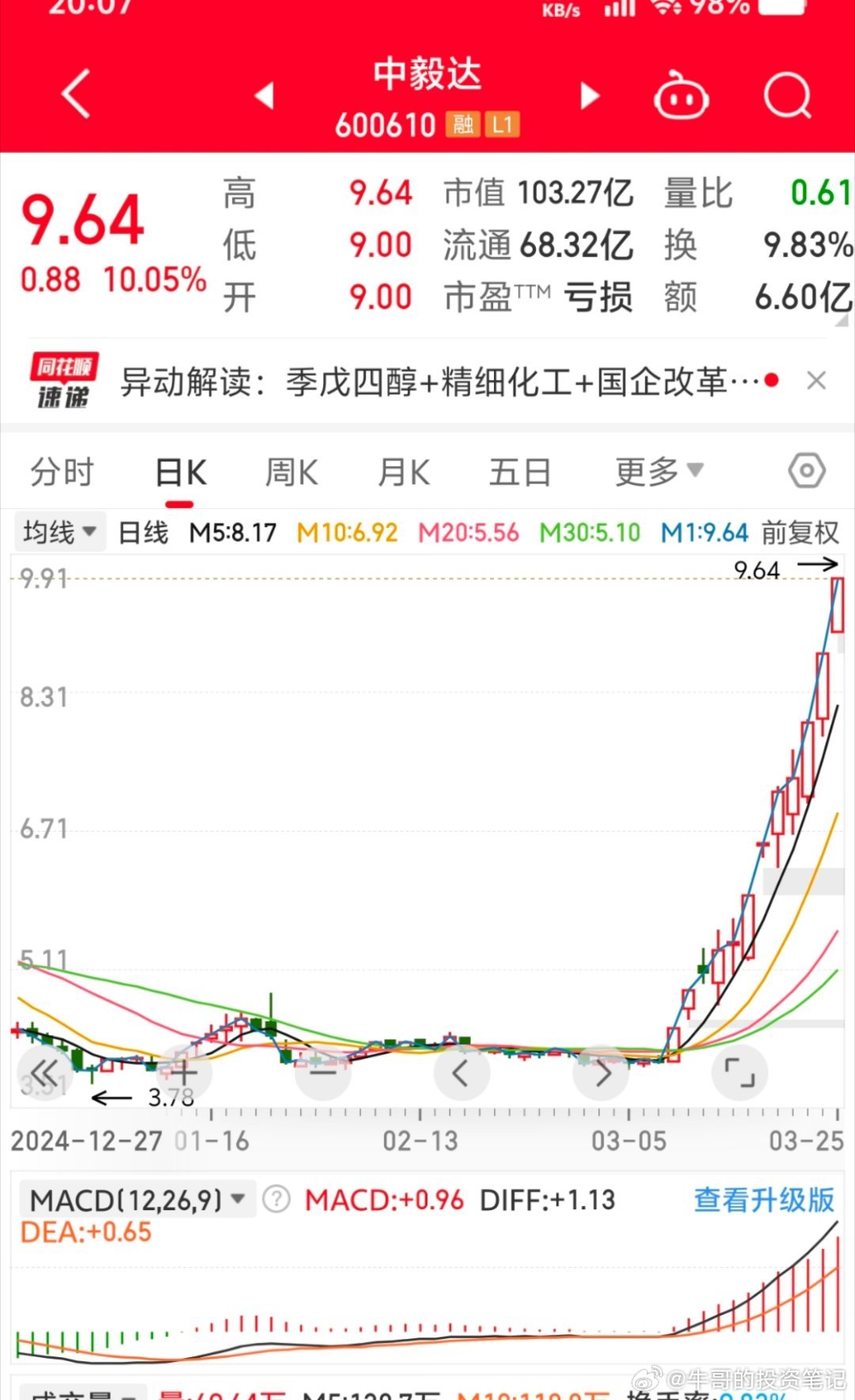Open the 异动解读 news banner
The image size is (855, 1400).
(x=439, y=382)
